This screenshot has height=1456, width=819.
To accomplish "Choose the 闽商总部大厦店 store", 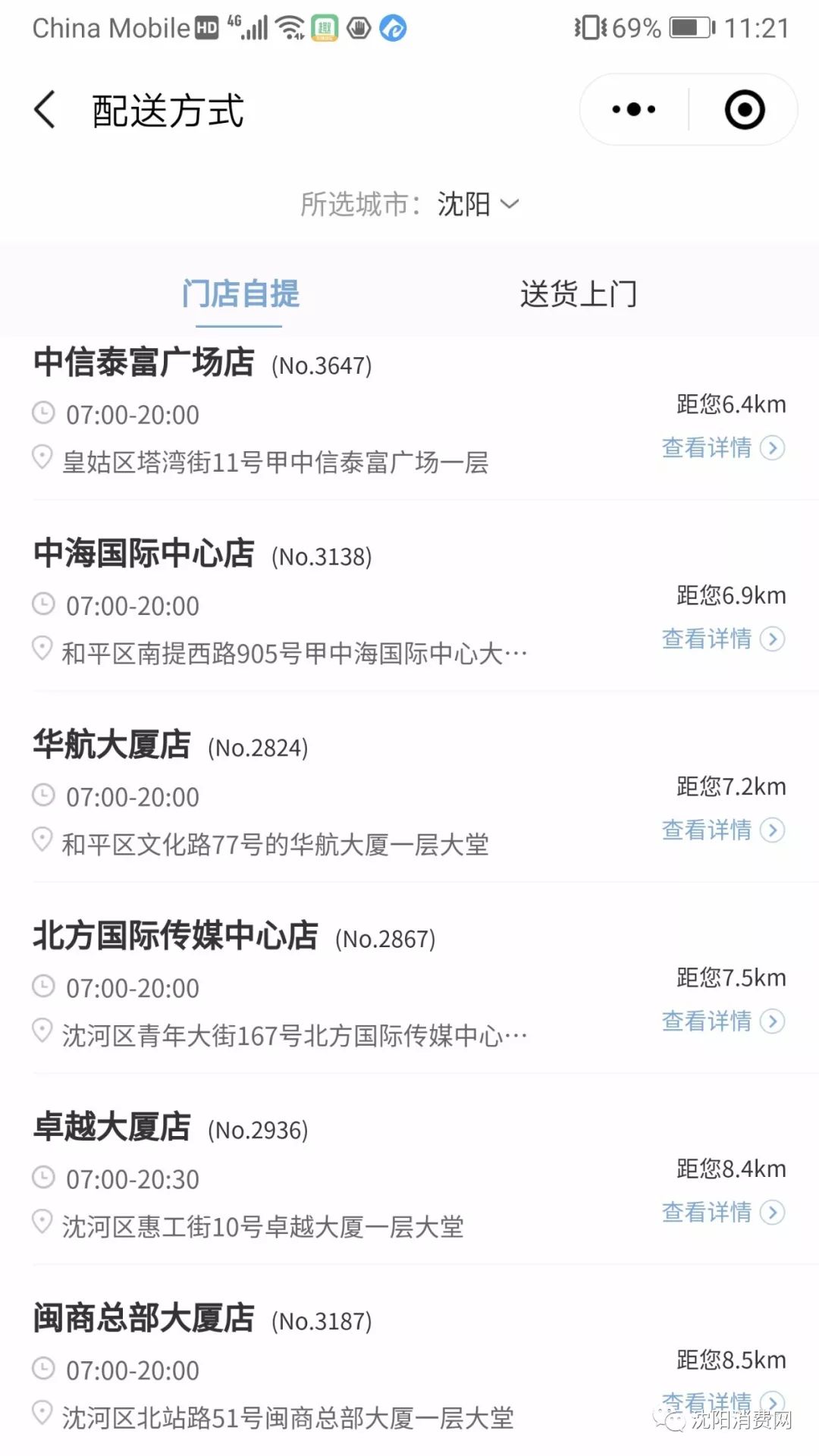I will pos(144,1318).
